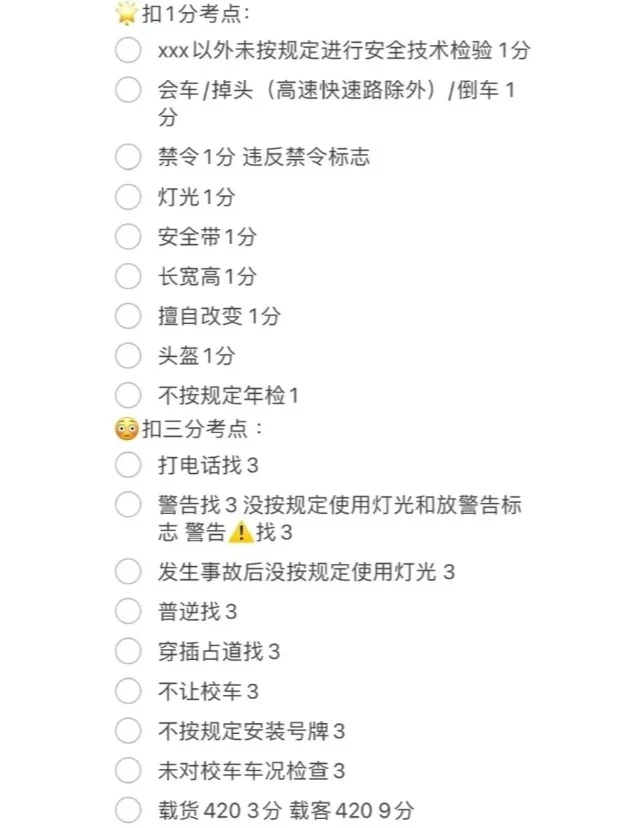Mark 禁令1分 违反禁令标志 as done

point(128,157)
